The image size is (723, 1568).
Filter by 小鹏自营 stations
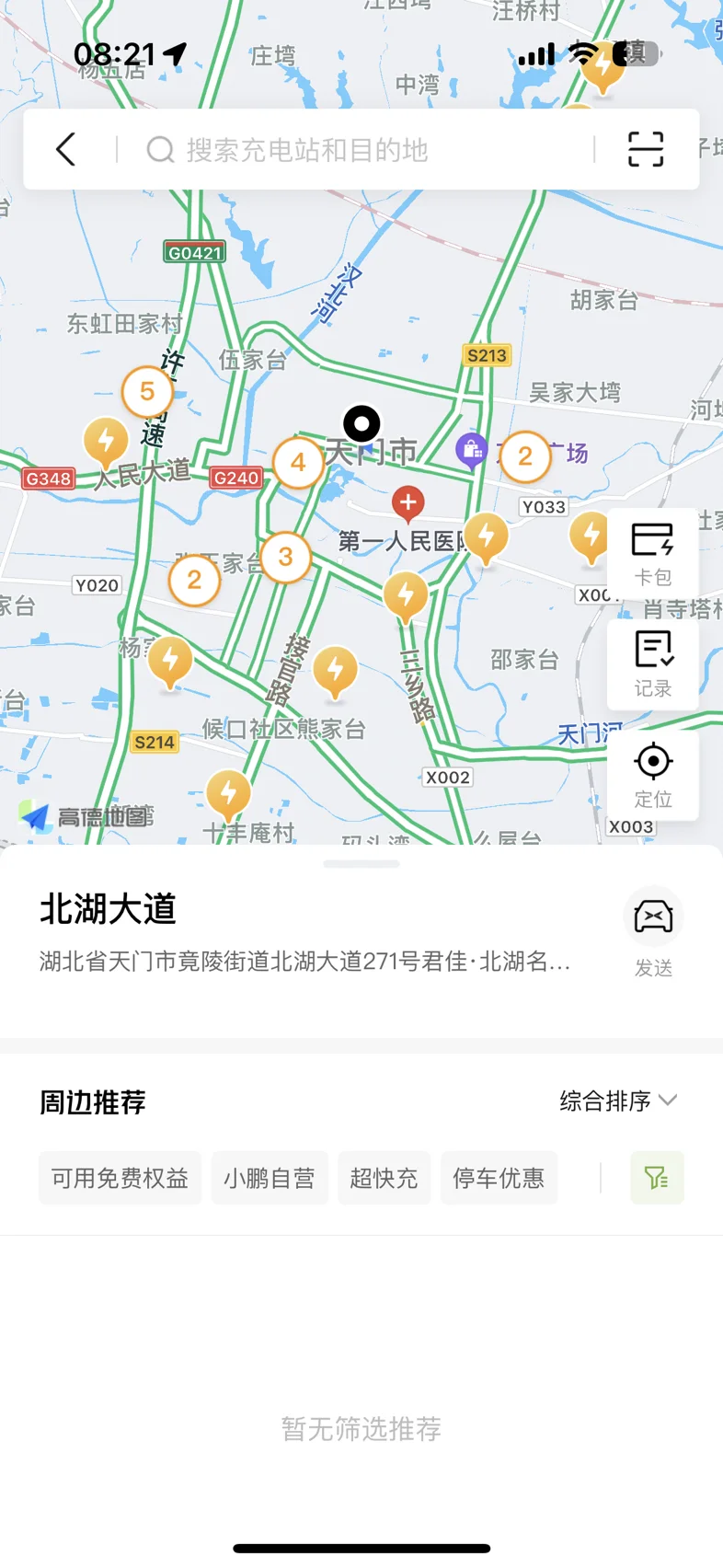269,1178
